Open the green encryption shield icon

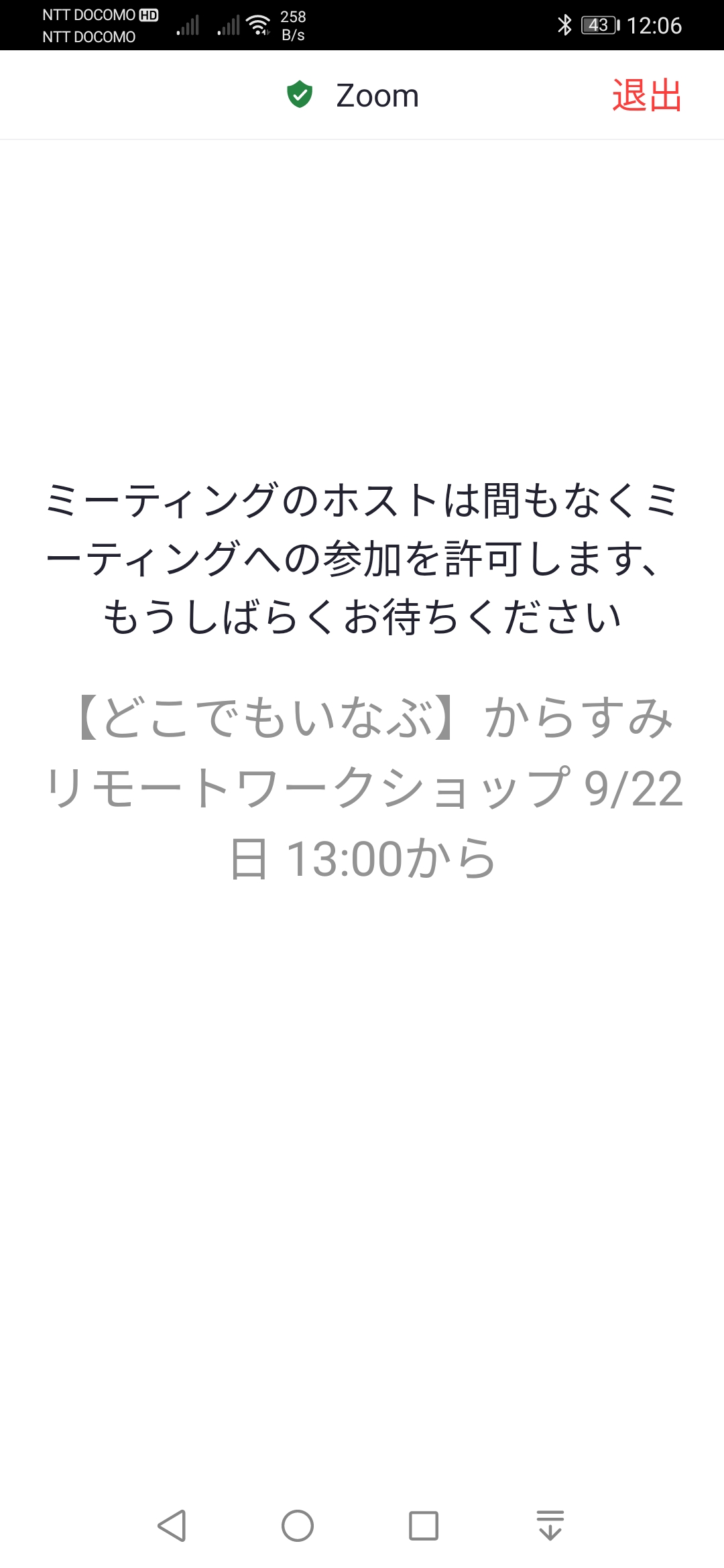(300, 94)
